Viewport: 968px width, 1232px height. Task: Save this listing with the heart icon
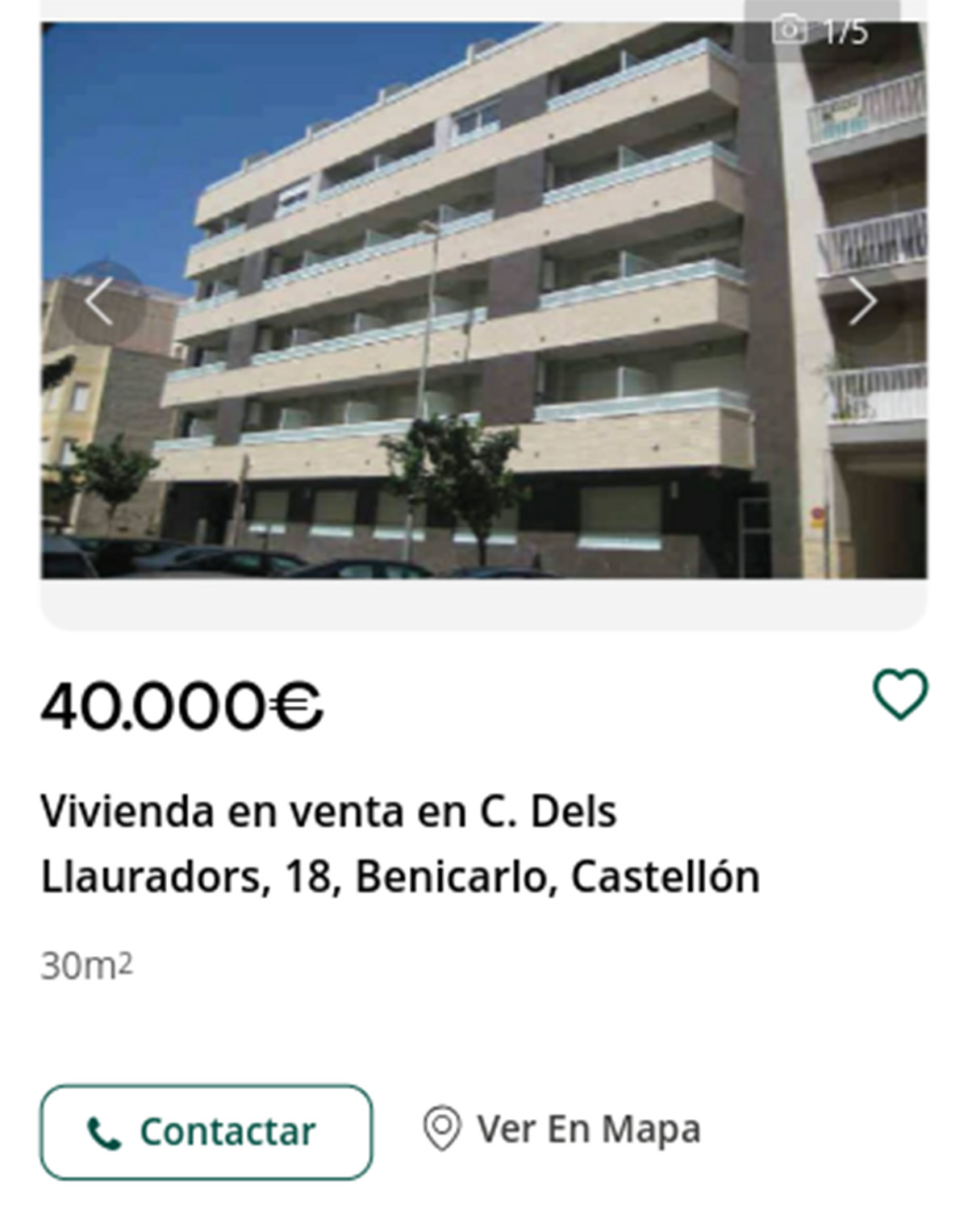[x=900, y=695]
